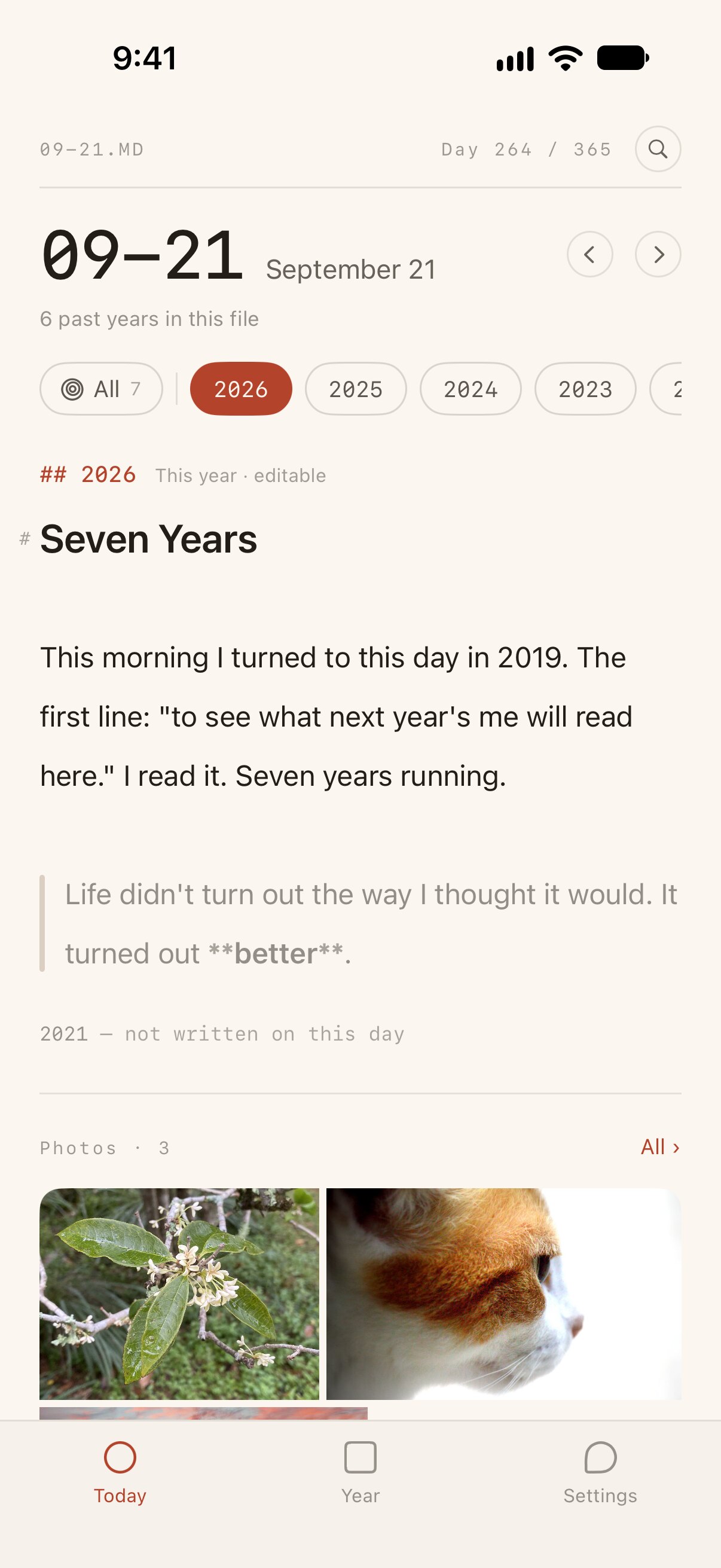Open all photos via the All link
The width and height of the screenshot is (721, 1568).
[x=660, y=1147]
